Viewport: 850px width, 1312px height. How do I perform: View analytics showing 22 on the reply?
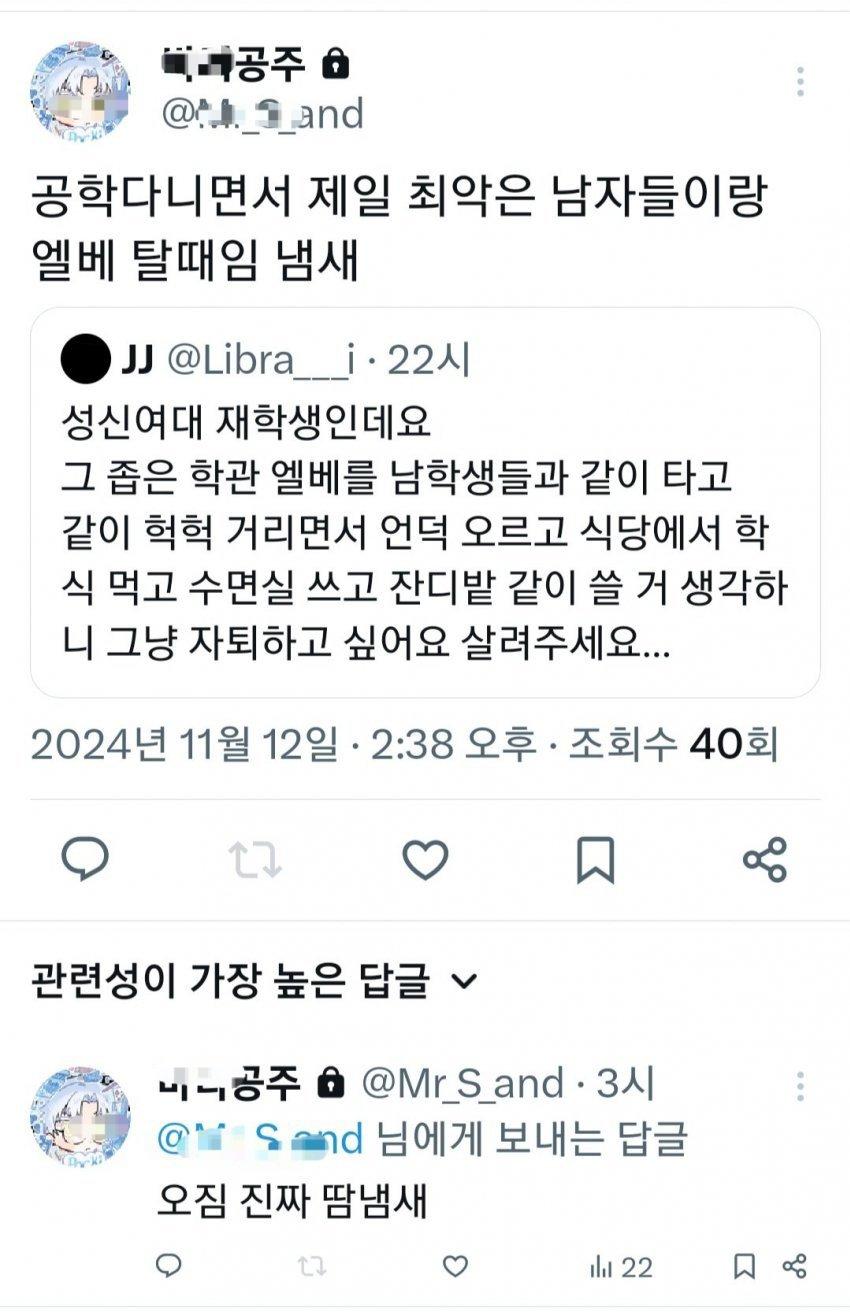point(620,1267)
